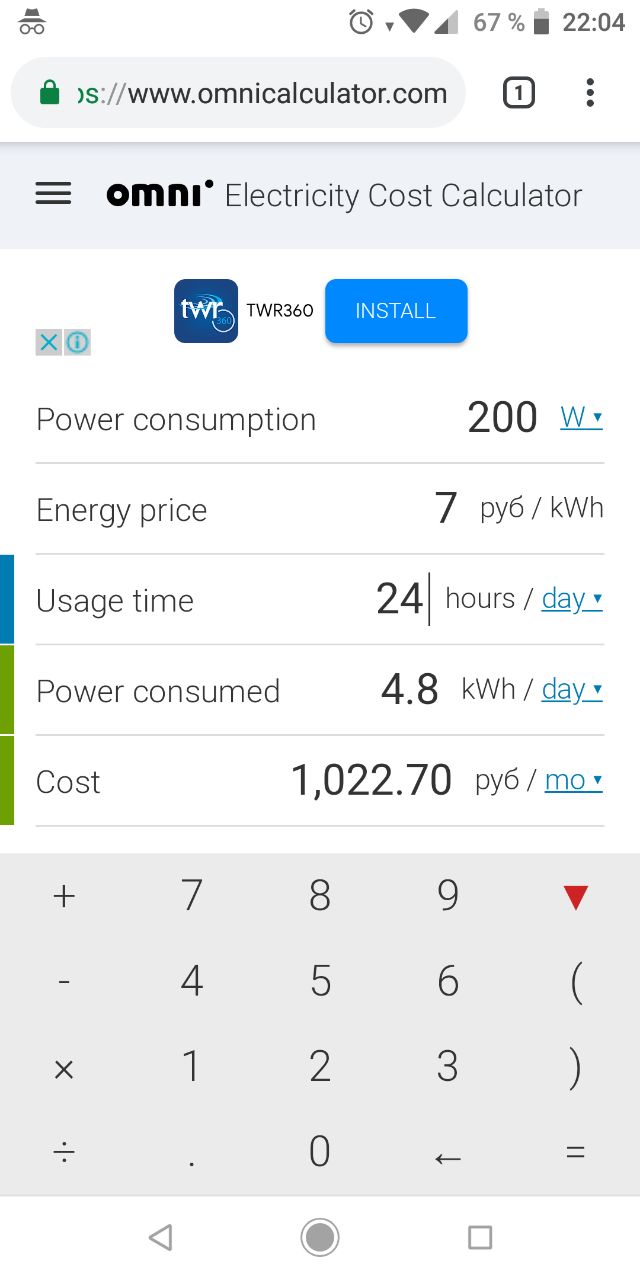Open the hamburger drawer menu

point(53,194)
